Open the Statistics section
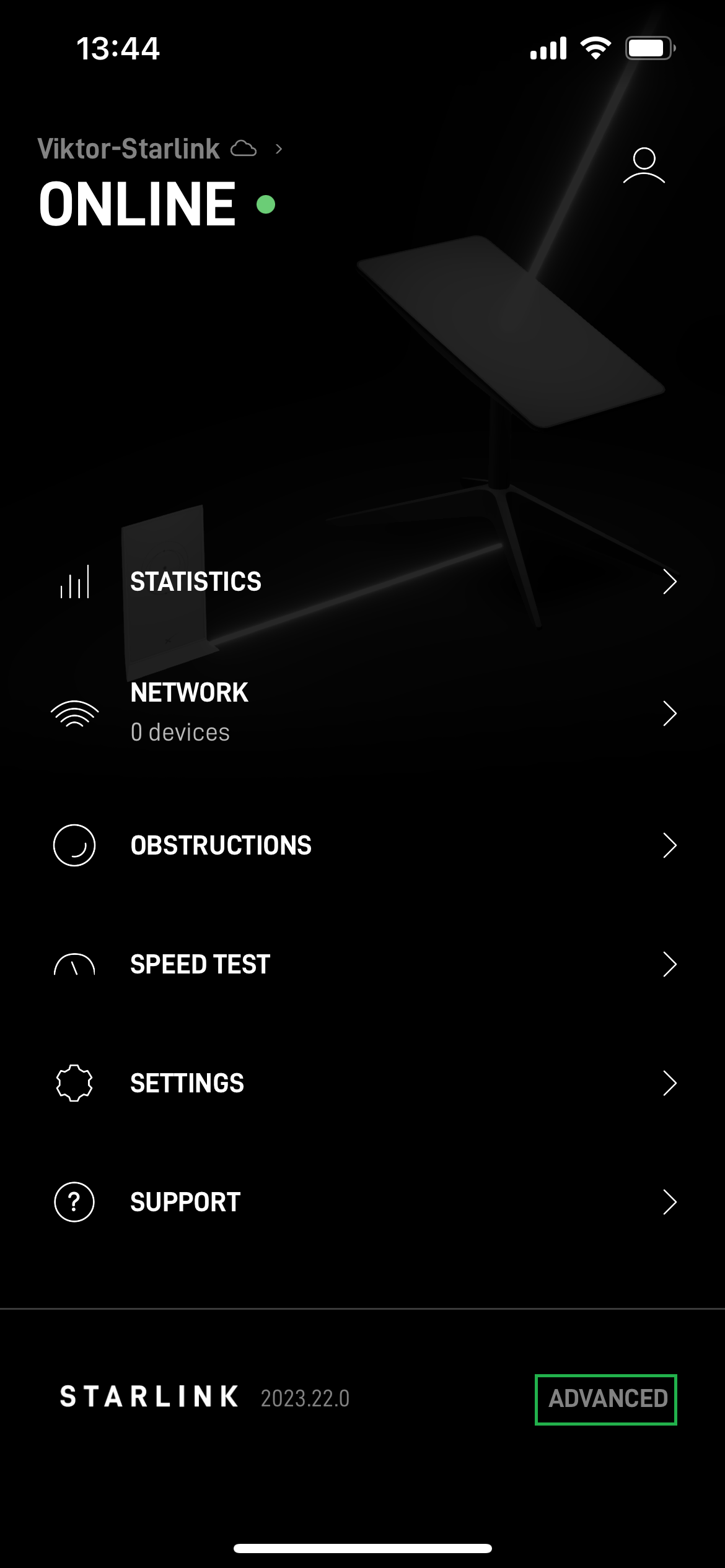Viewport: 725px width, 1568px height. coord(362,582)
